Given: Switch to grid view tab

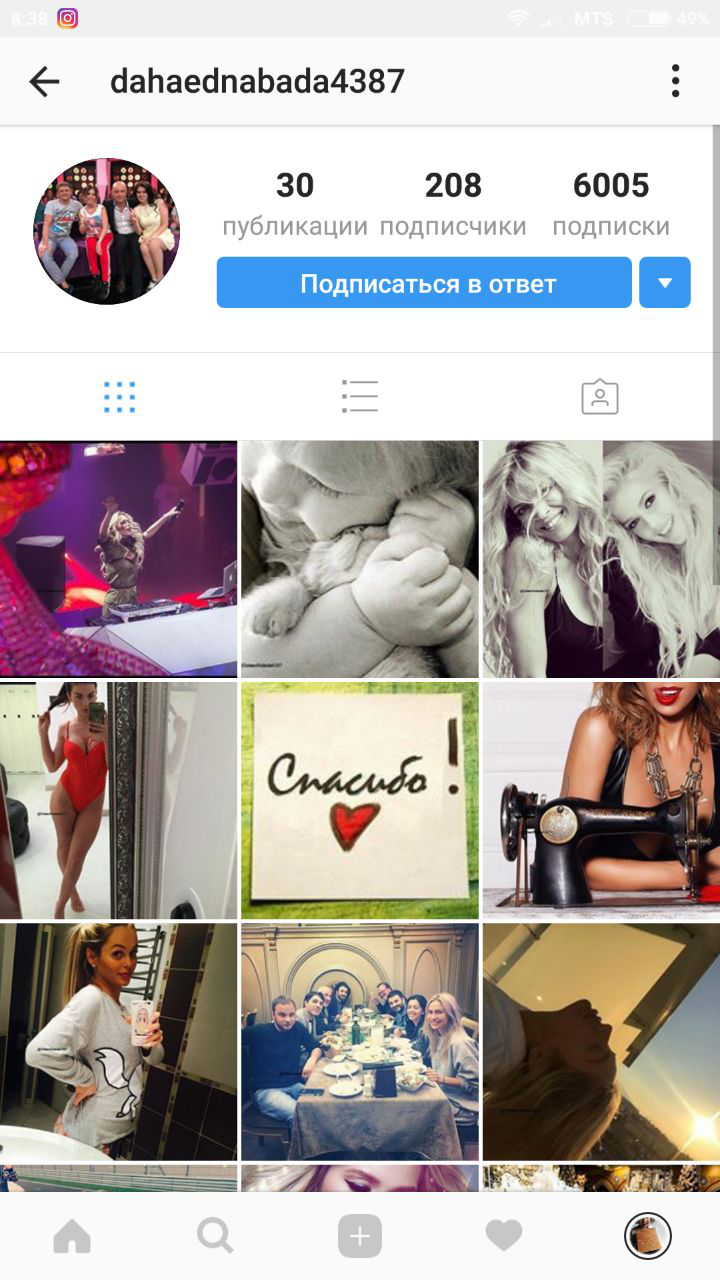Looking at the screenshot, I should click(119, 397).
